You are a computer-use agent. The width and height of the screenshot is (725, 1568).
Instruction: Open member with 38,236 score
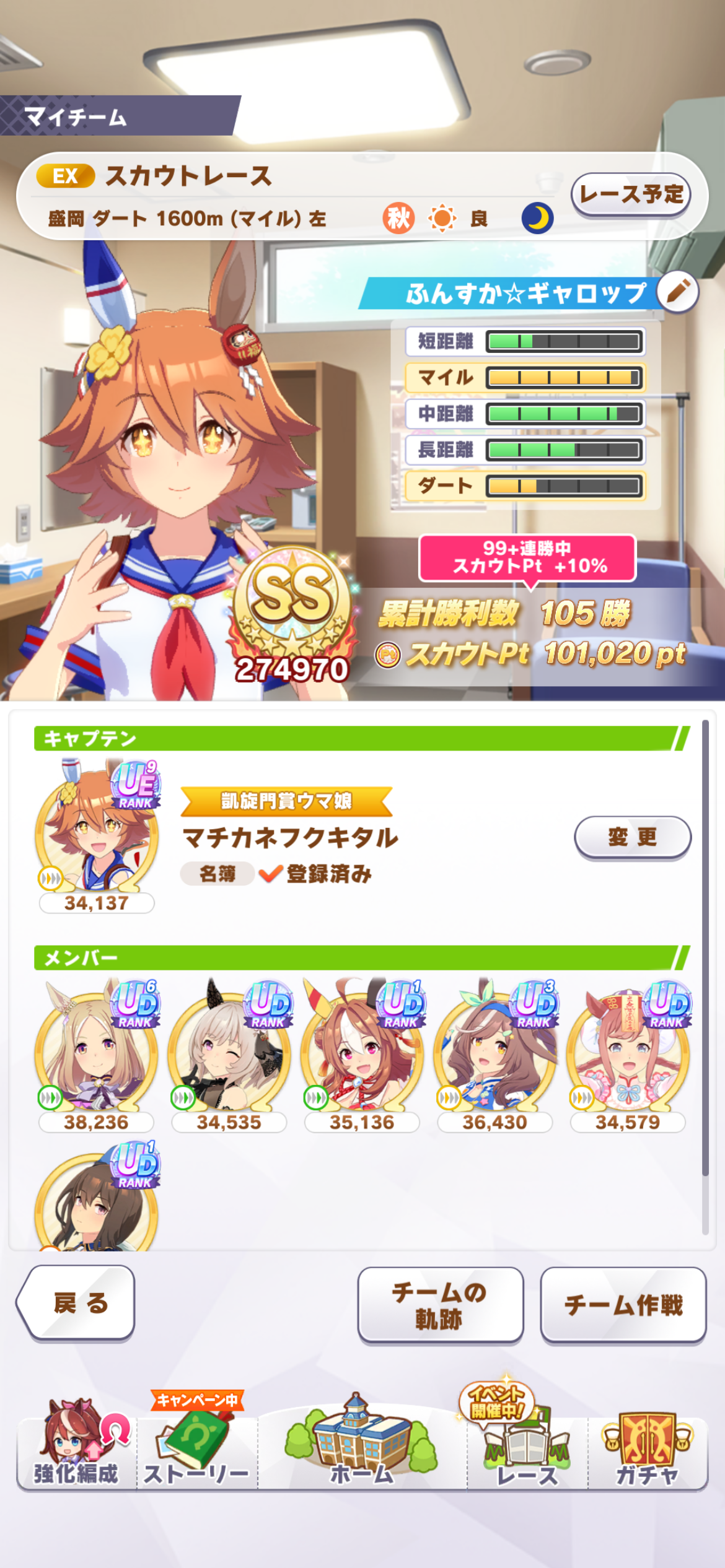tap(96, 1048)
